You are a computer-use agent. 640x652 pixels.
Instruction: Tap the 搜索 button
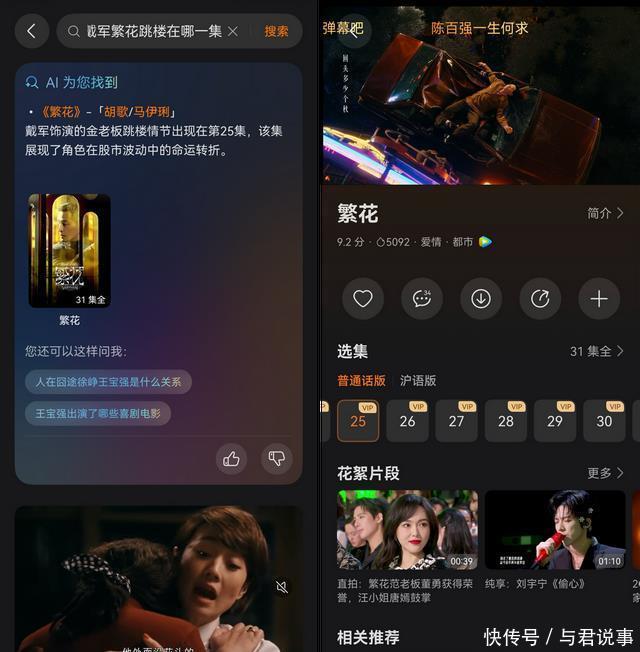276,31
